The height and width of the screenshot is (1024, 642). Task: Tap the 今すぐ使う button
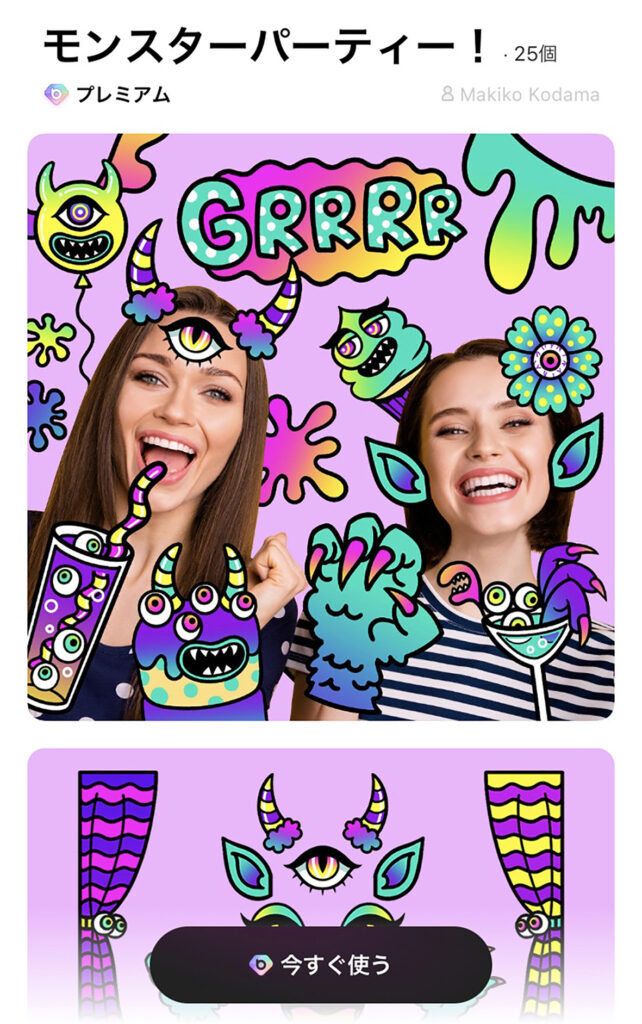click(321, 964)
